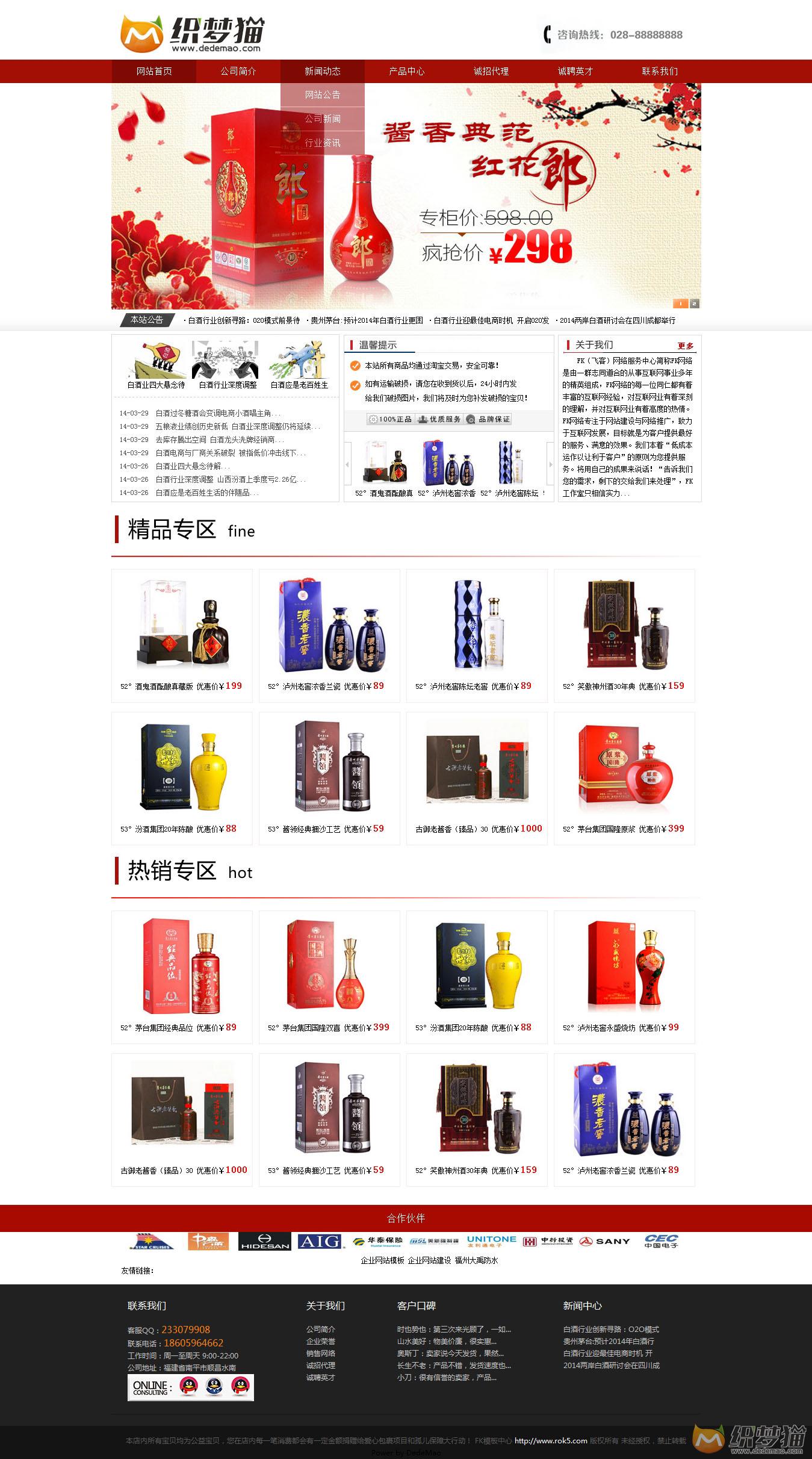View the 53° 汾酒集团20年陈酿 product in 精品专区
Image resolution: width=812 pixels, height=1459 pixels.
[x=182, y=778]
